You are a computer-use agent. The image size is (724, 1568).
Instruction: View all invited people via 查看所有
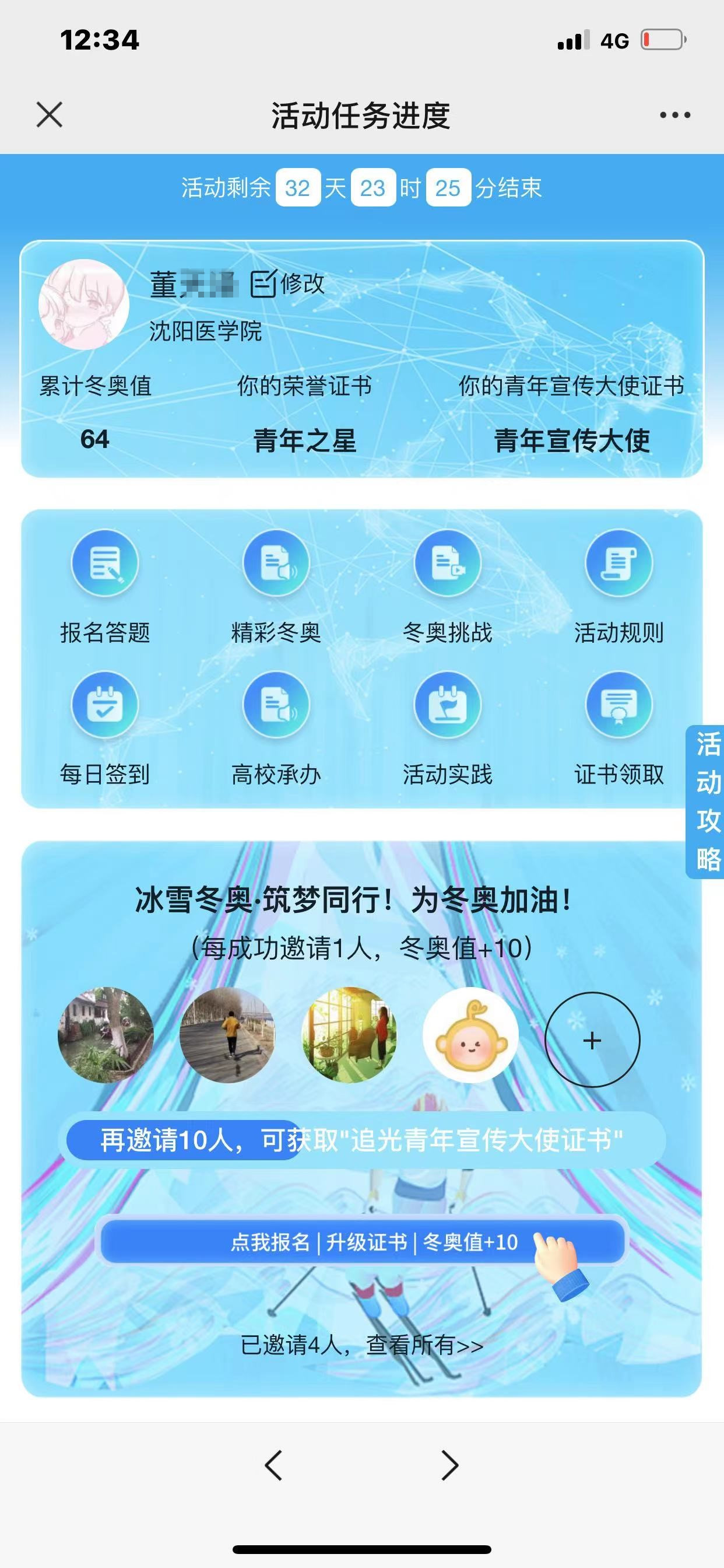(363, 1345)
